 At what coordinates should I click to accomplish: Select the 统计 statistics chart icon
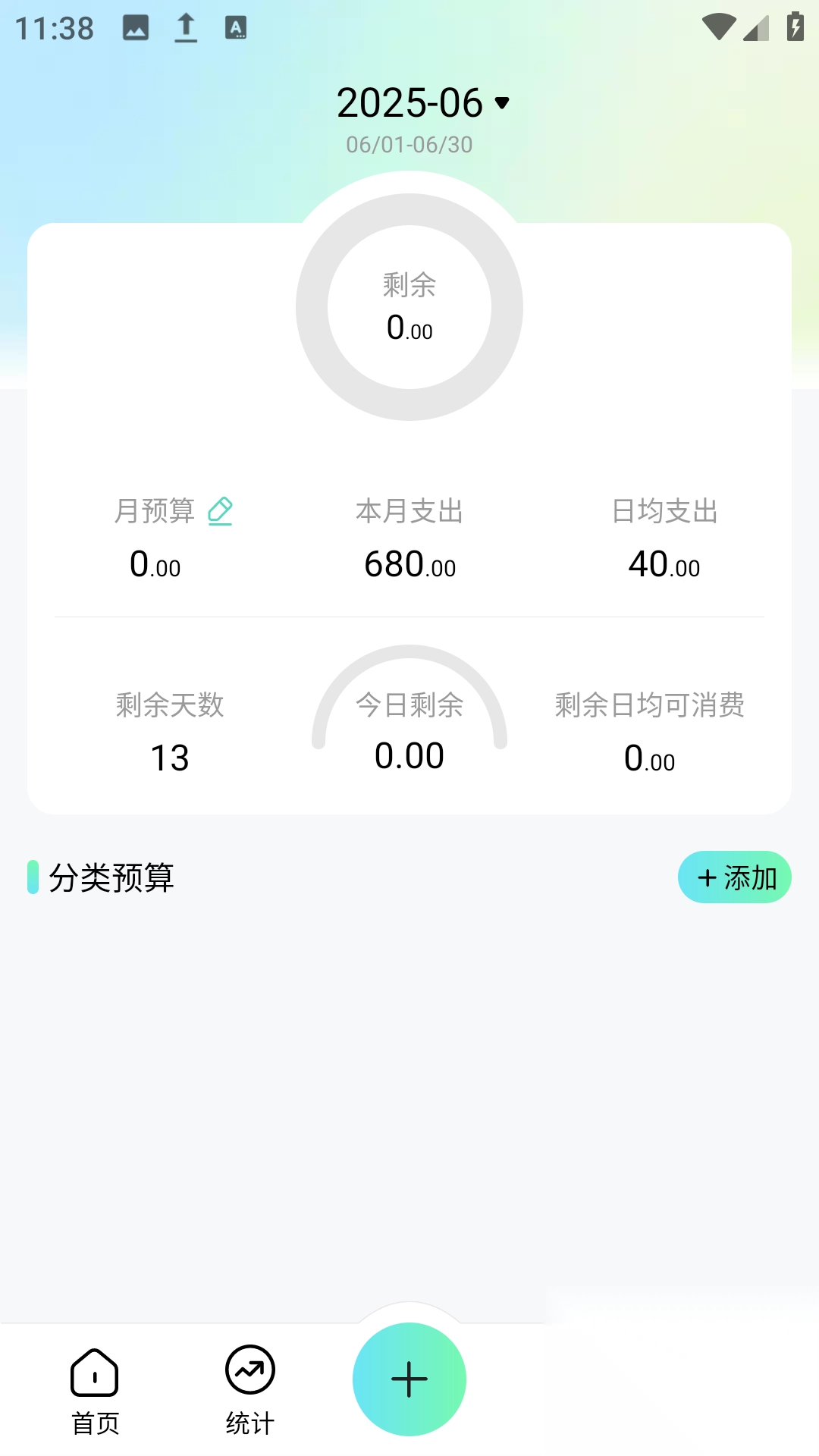[x=249, y=1371]
